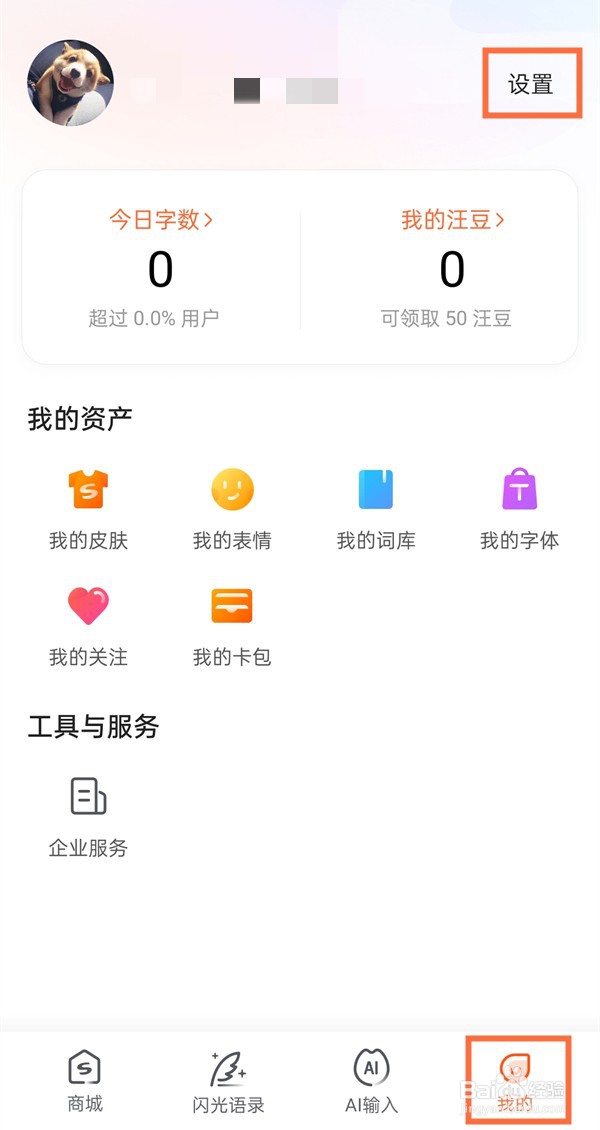
Task: Tap the profile avatar photo
Action: click(70, 84)
